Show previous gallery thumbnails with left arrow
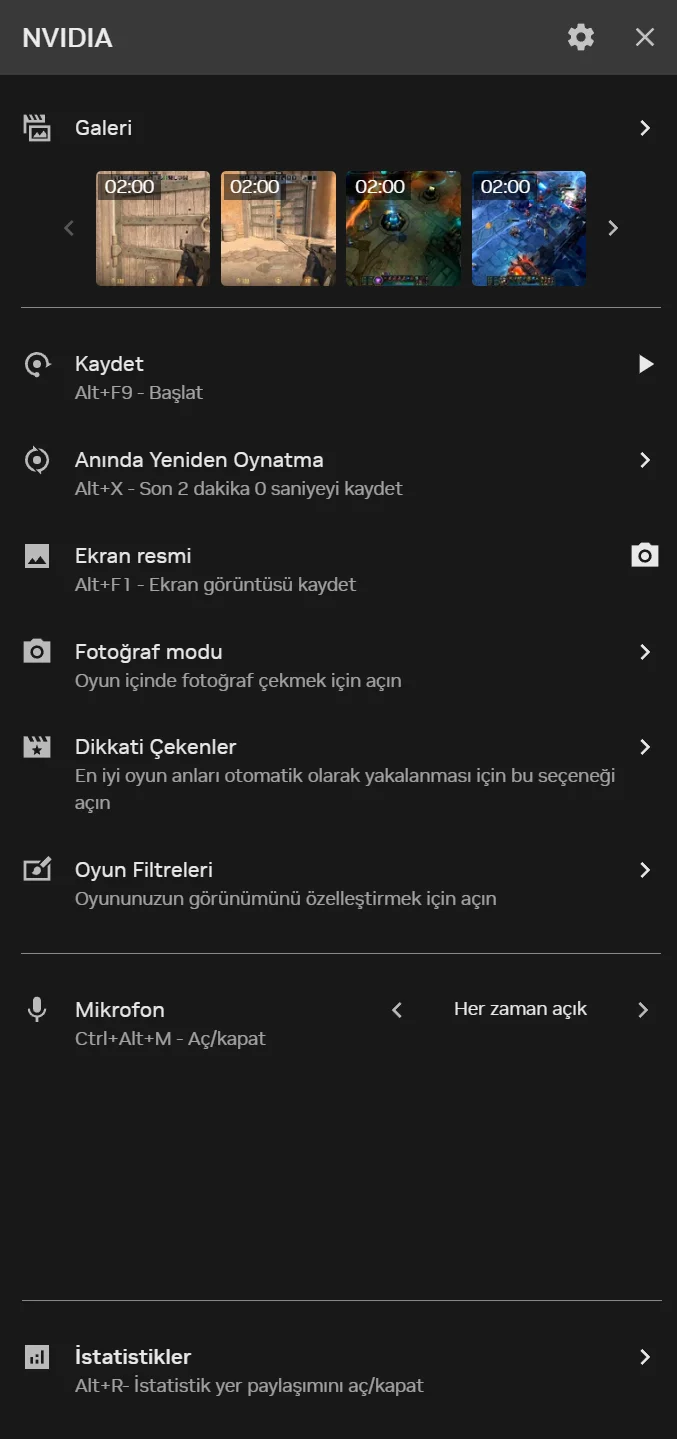The image size is (677, 1439). click(69, 229)
